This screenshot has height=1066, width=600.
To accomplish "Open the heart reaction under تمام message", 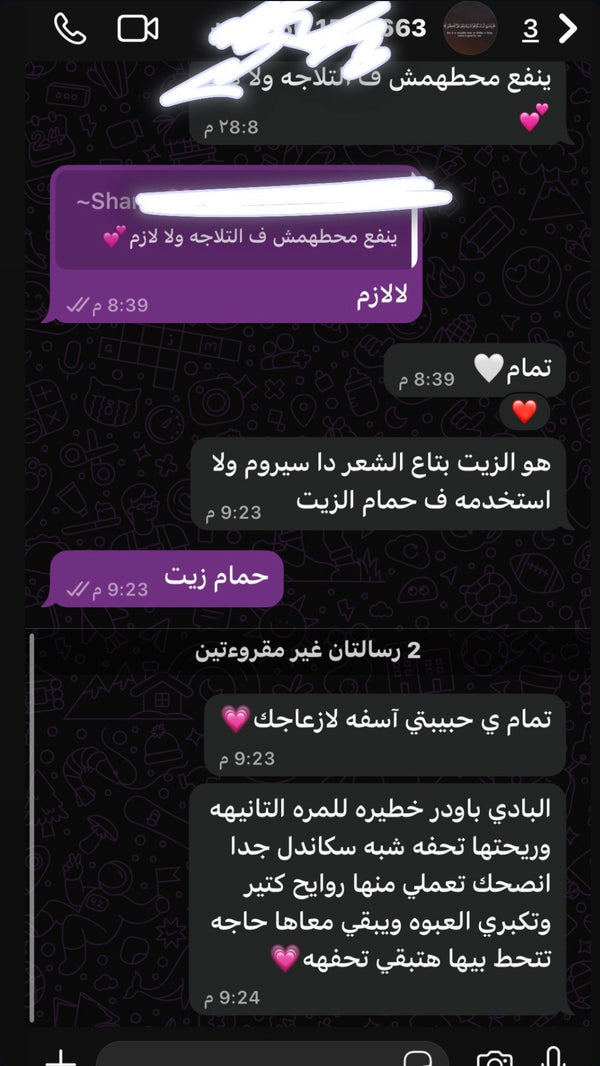I will point(524,412).
